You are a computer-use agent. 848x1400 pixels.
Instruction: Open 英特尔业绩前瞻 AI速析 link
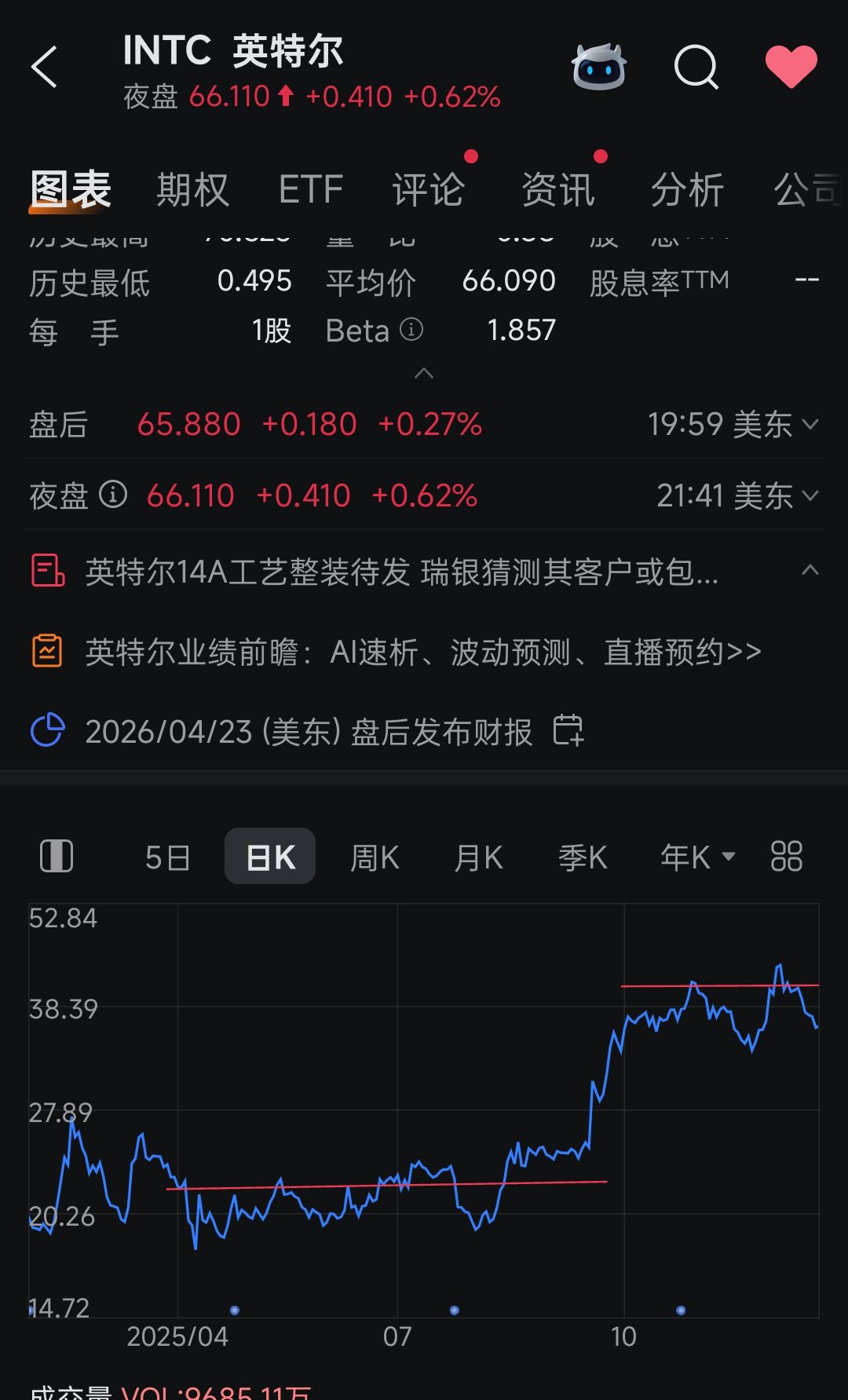click(422, 652)
